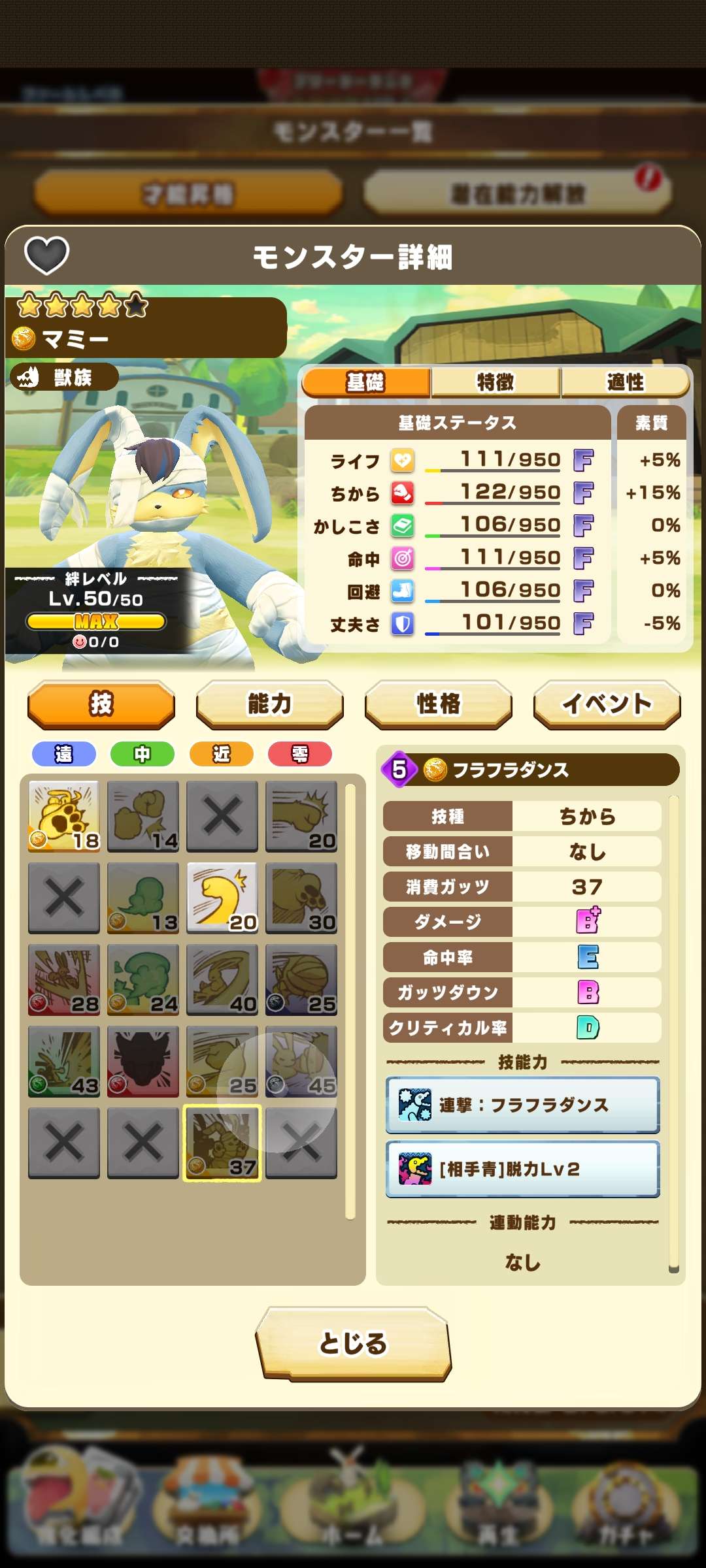Switch to the 特徴 tab
This screenshot has width=706, height=1568.
click(495, 382)
